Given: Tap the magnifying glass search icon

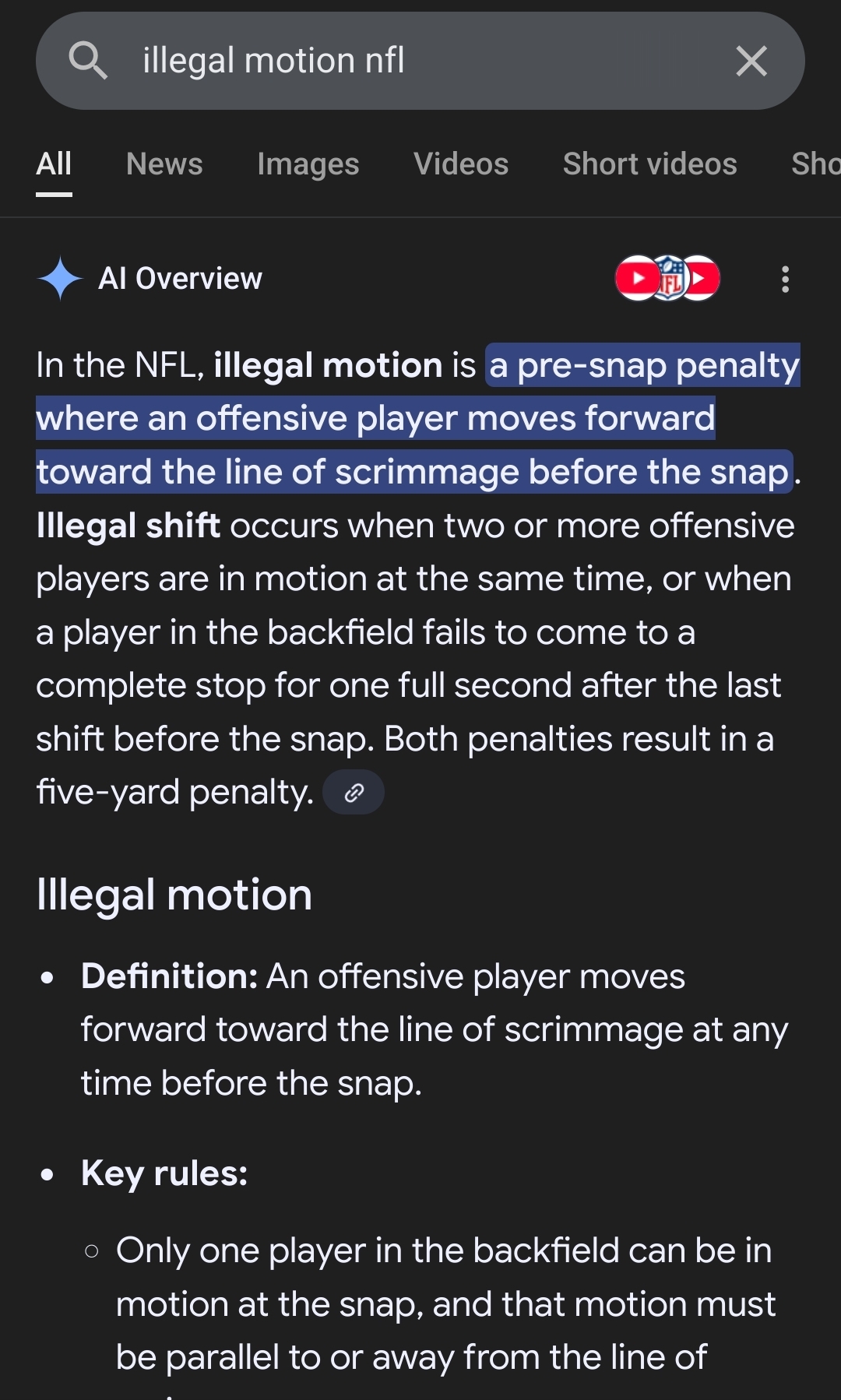Looking at the screenshot, I should (x=88, y=61).
